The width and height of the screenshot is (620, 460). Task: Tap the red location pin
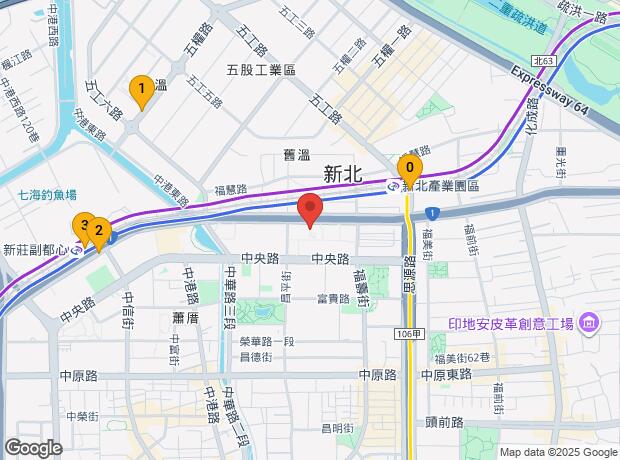[310, 211]
